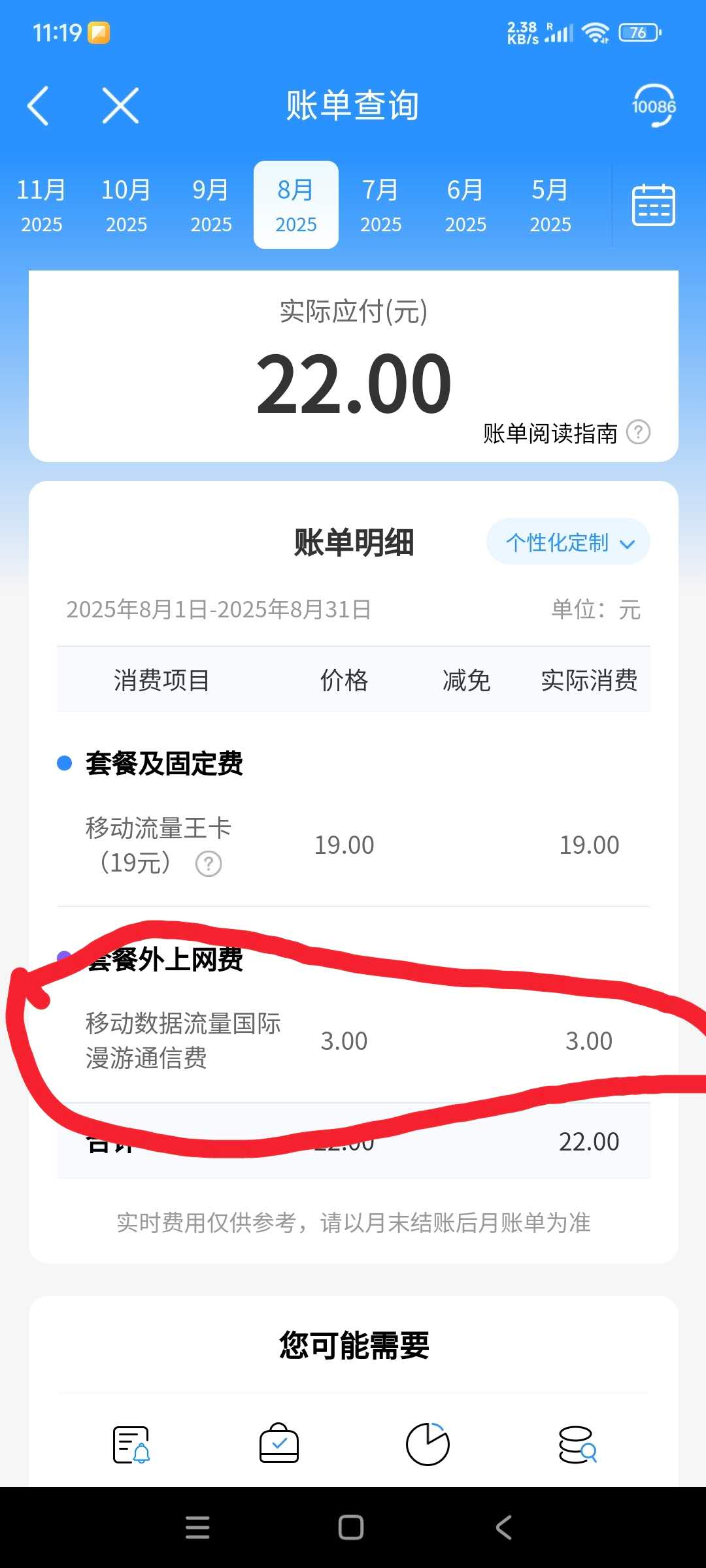
Task: Open the system recent apps menu
Action: [197, 1527]
